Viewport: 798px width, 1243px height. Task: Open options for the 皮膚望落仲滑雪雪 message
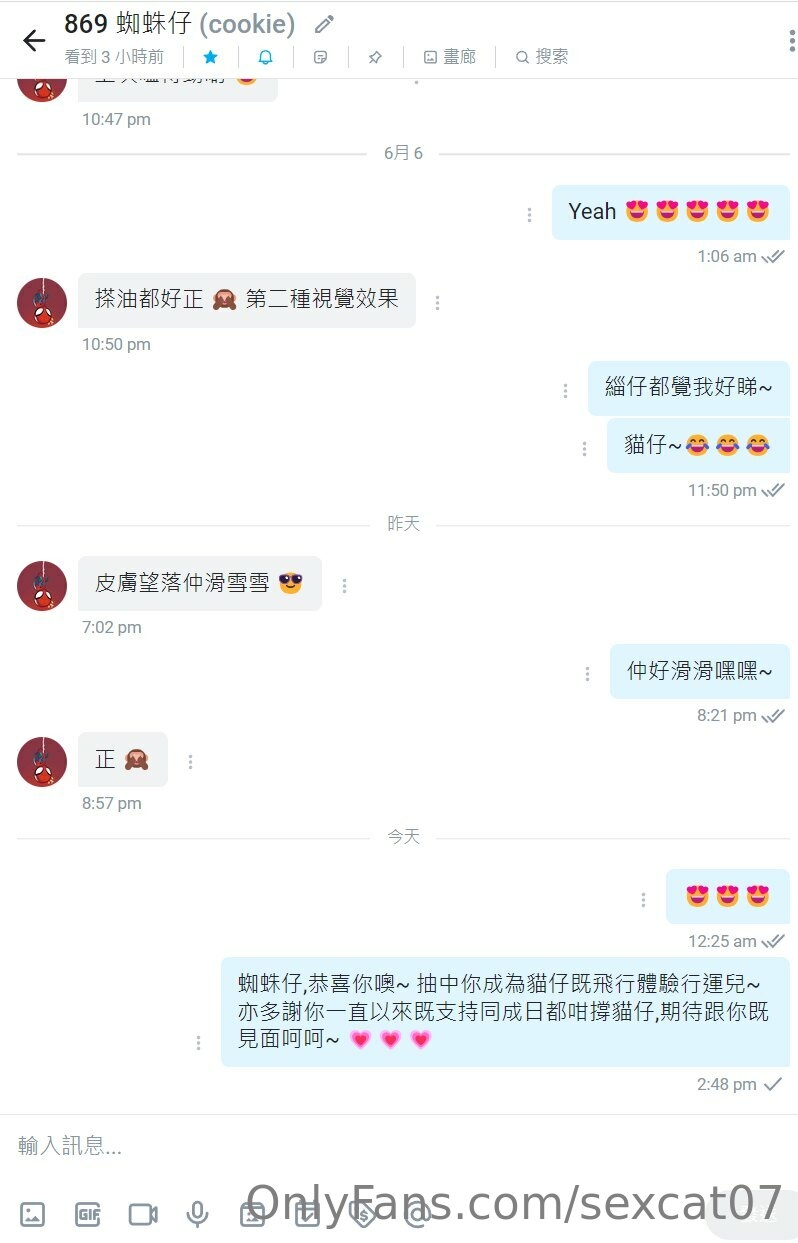pyautogui.click(x=344, y=586)
